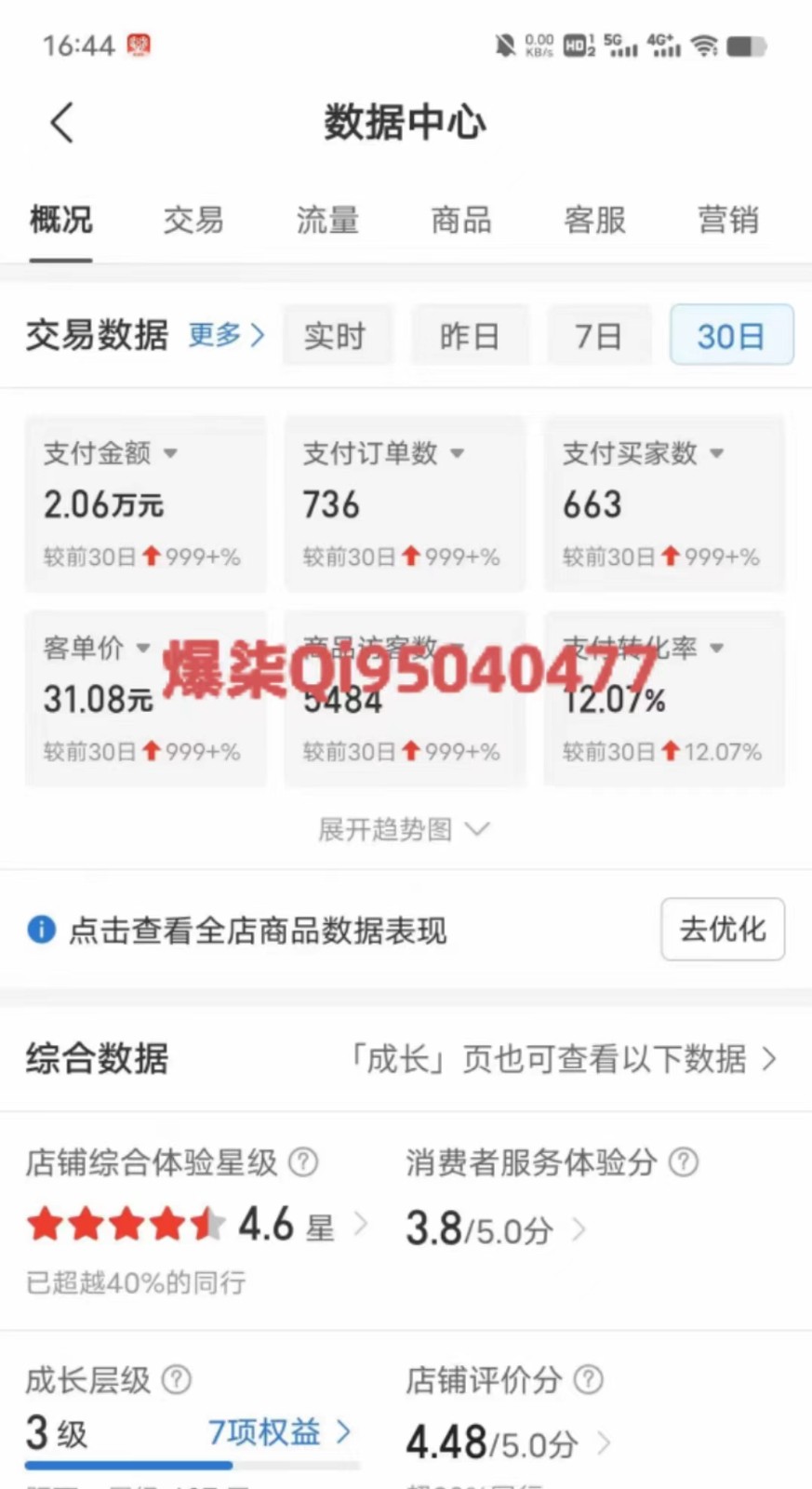Select the 实时 time range
Image resolution: width=812 pixels, height=1489 pixels.
(x=335, y=335)
